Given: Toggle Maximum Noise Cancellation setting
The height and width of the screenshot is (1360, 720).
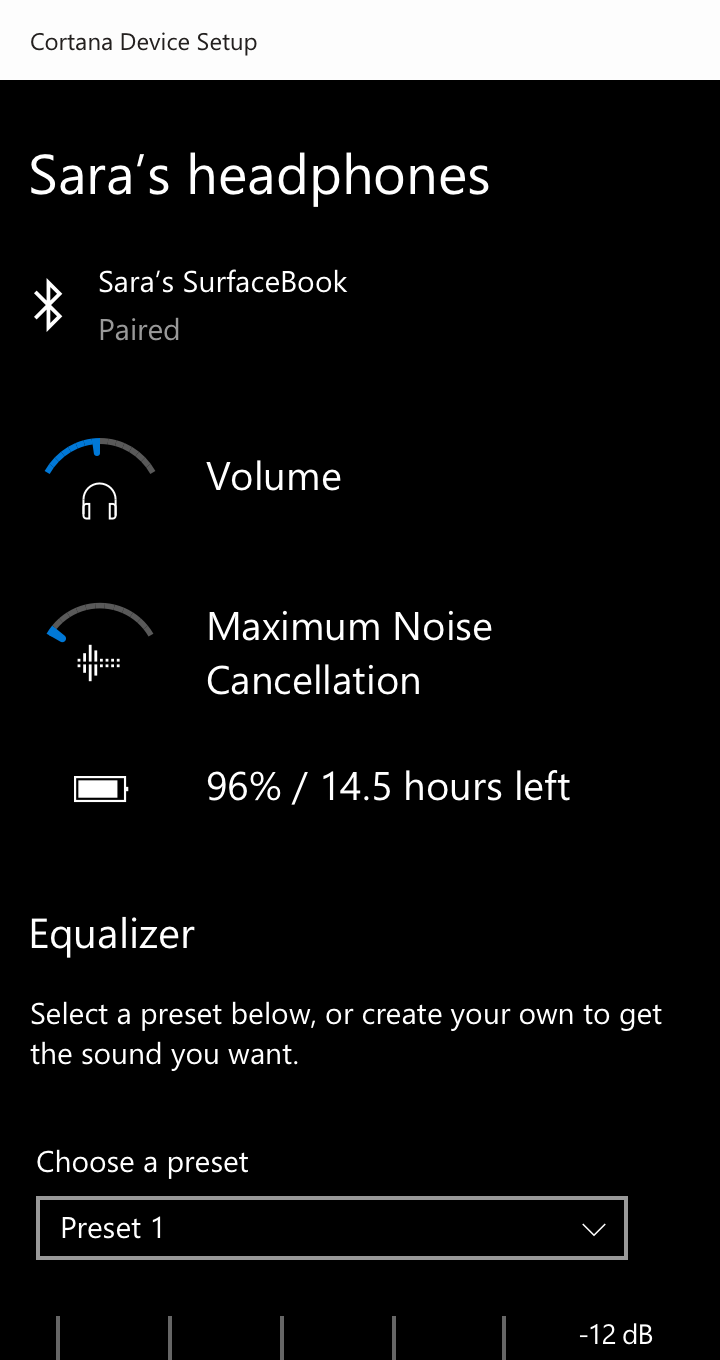Looking at the screenshot, I should tap(350, 650).
